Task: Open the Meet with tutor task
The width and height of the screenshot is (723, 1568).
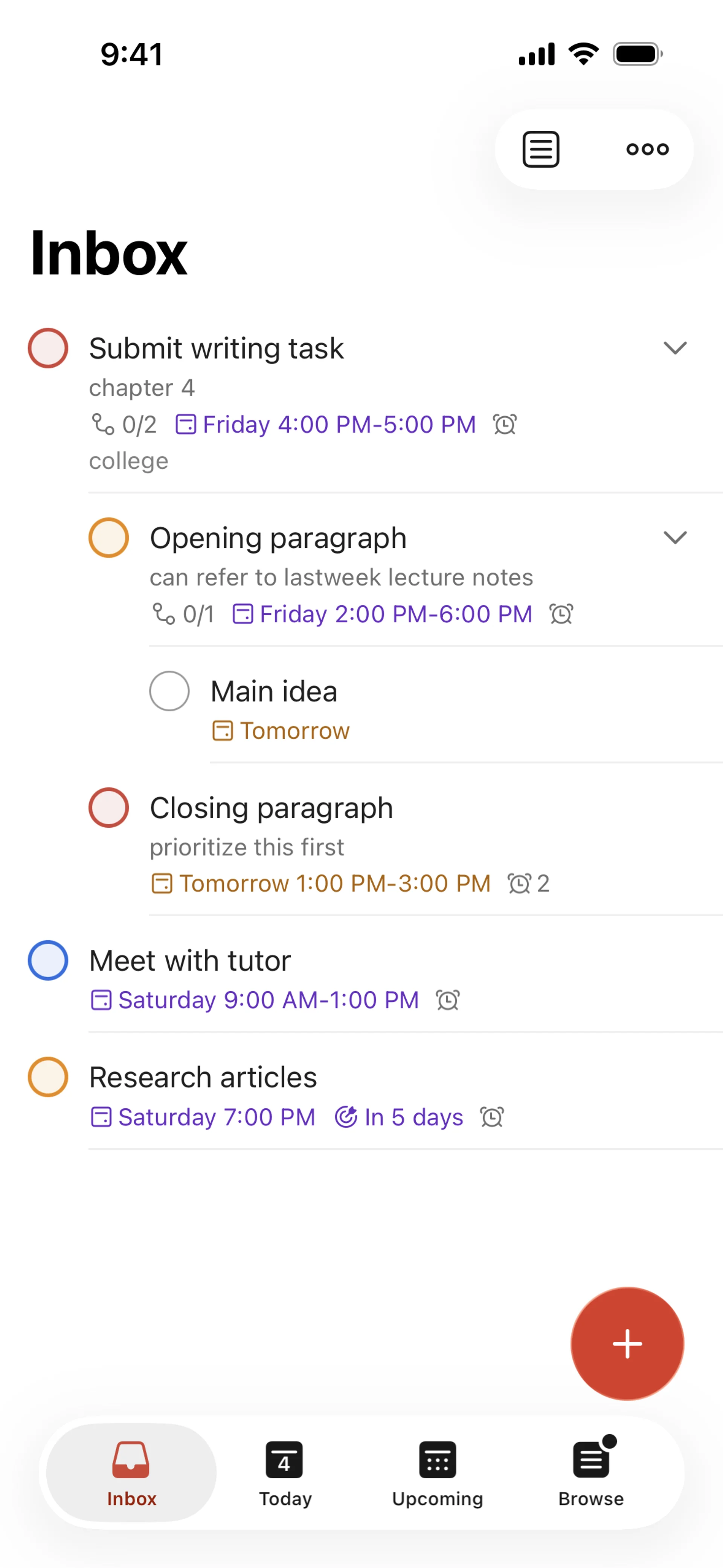Action: point(190,962)
